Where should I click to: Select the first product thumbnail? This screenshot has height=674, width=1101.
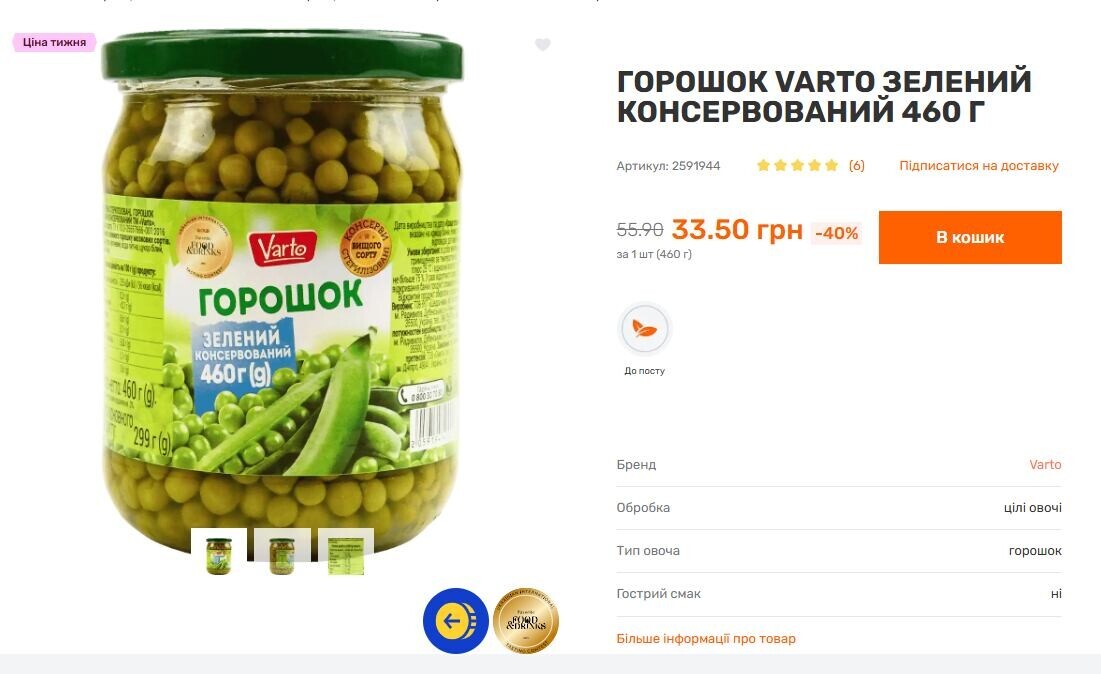218,552
